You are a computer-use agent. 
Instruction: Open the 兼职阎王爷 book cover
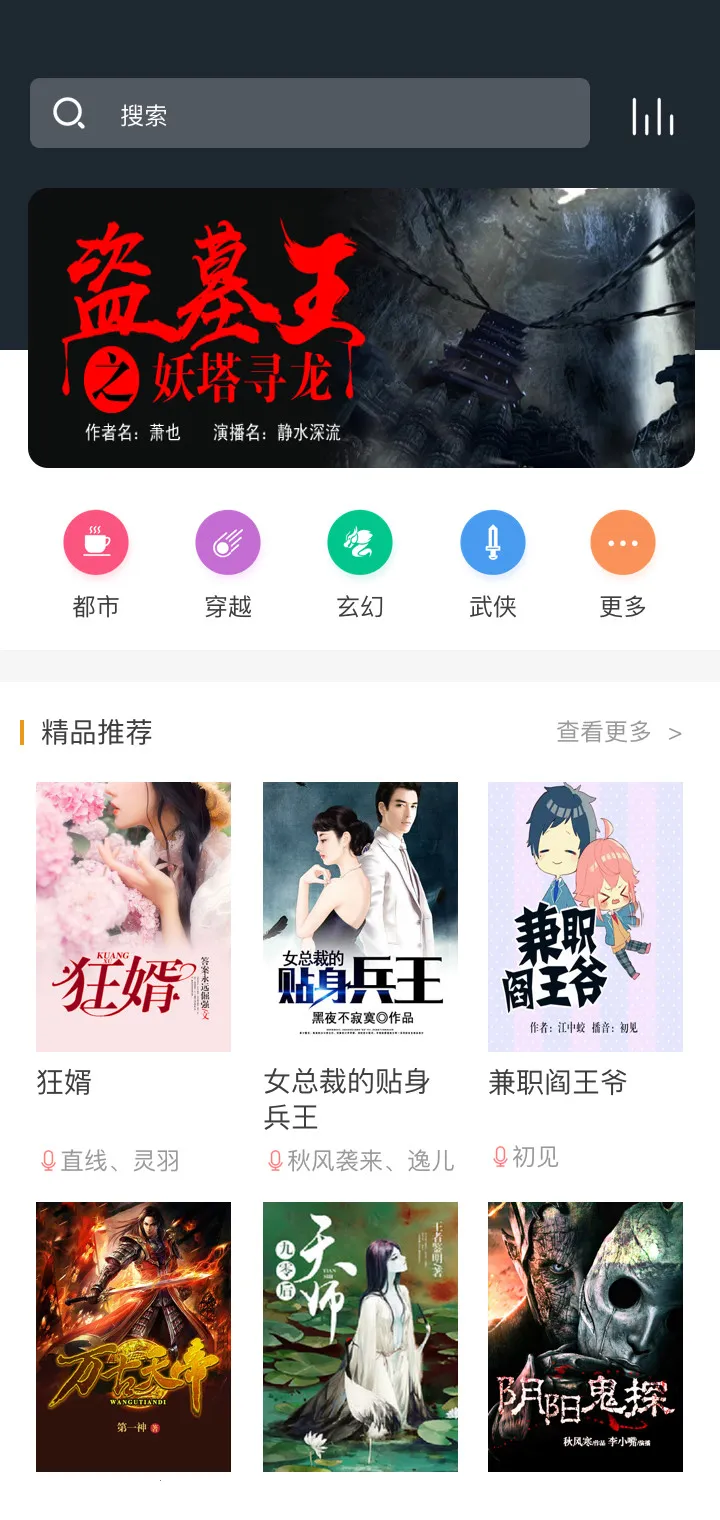(x=586, y=917)
